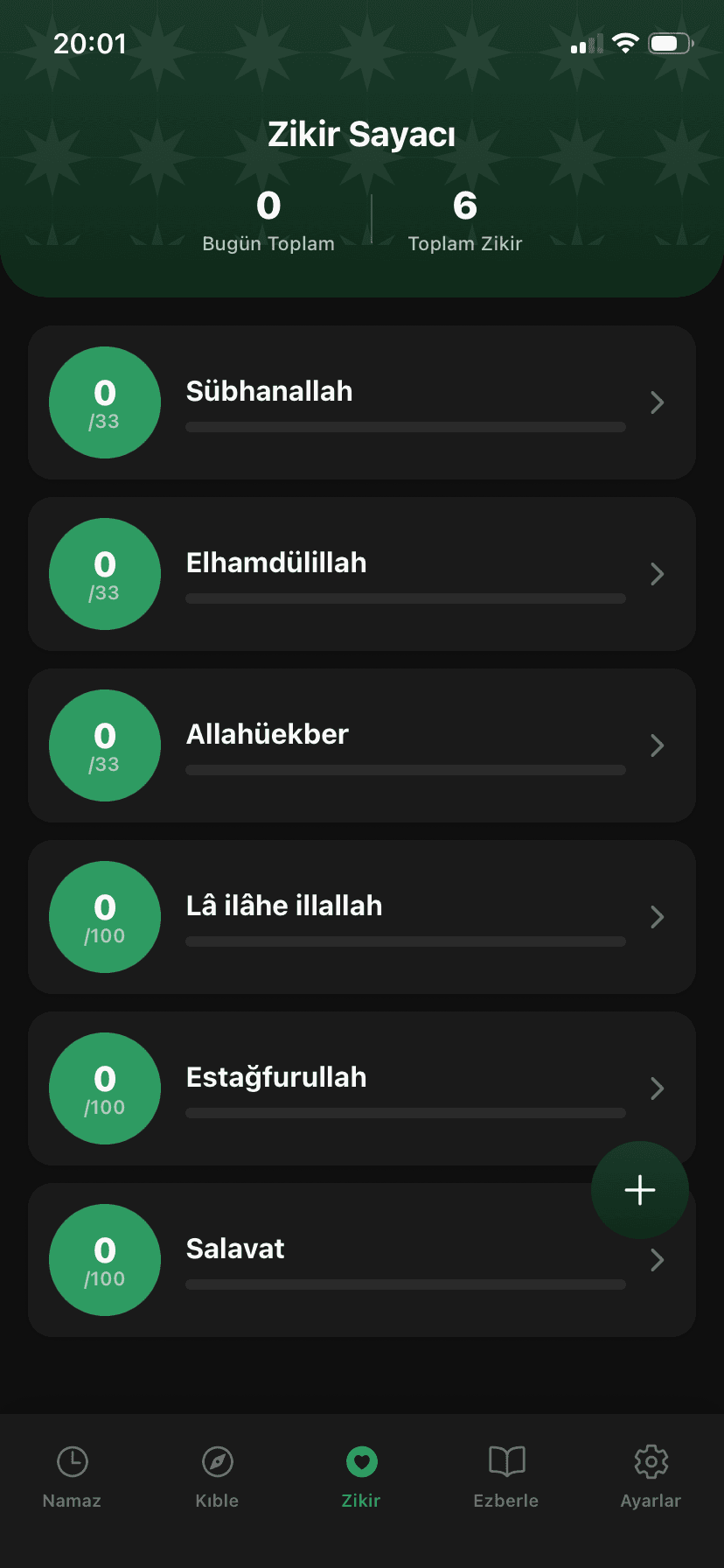Tap the Zikir Sayacı title
This screenshot has height=1568, width=724.
click(x=362, y=135)
